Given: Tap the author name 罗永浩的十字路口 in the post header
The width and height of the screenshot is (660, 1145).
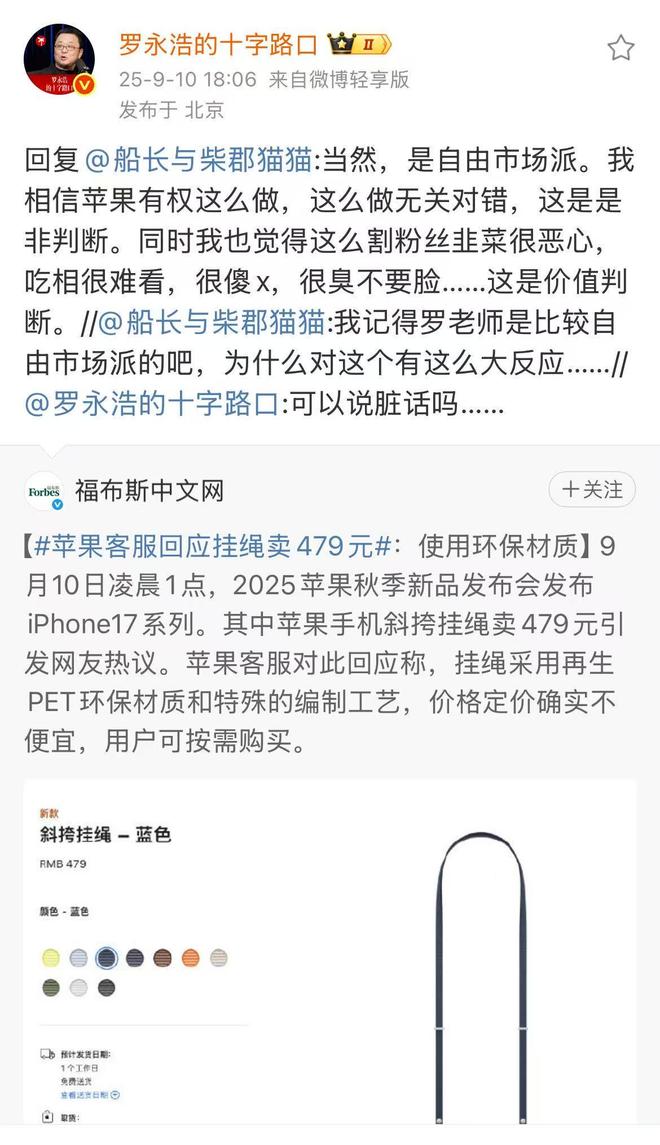Looking at the screenshot, I should [x=218, y=44].
